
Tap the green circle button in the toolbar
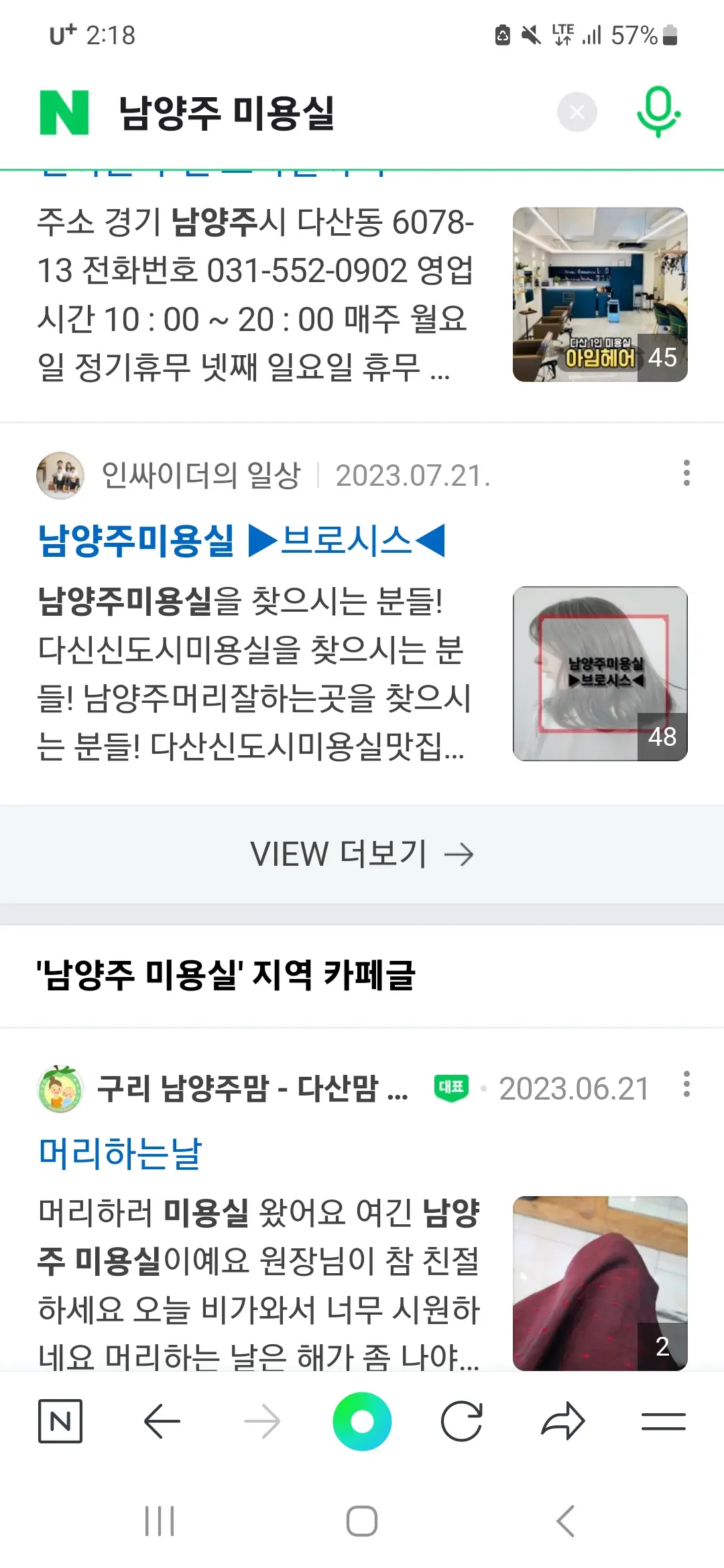pos(362,1421)
